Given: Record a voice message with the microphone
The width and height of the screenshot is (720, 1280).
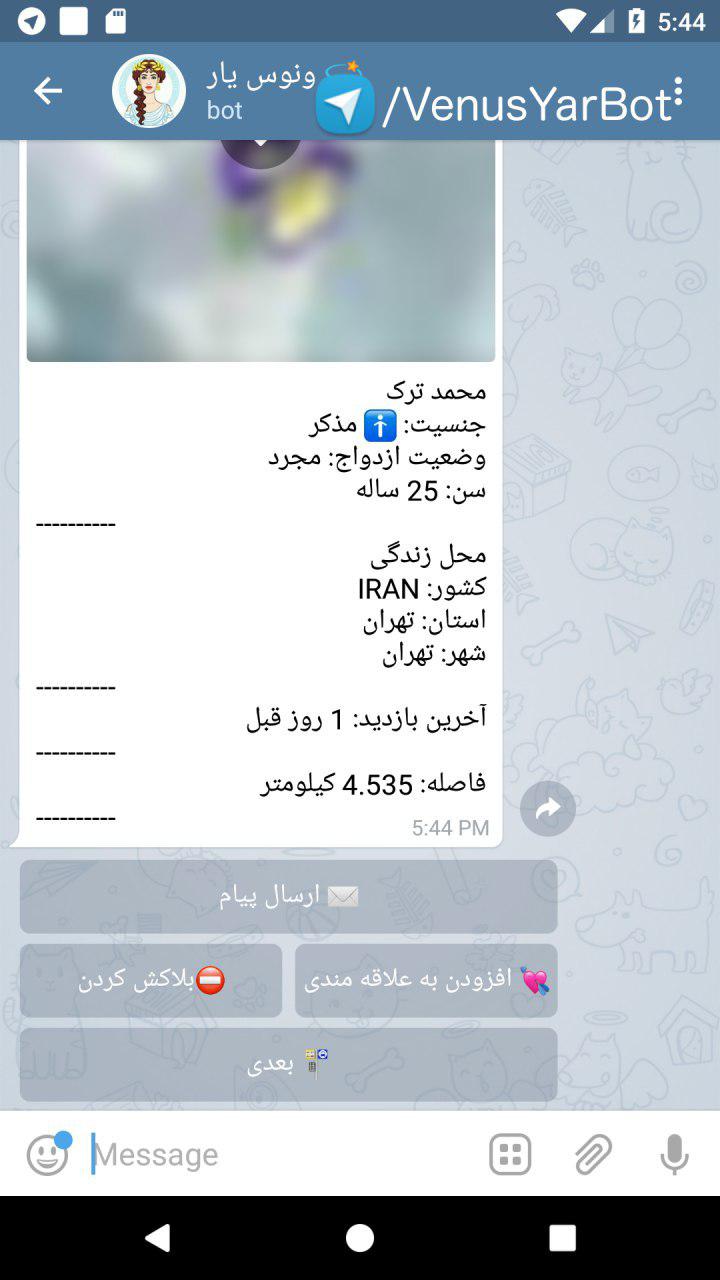Looking at the screenshot, I should pyautogui.click(x=675, y=1155).
